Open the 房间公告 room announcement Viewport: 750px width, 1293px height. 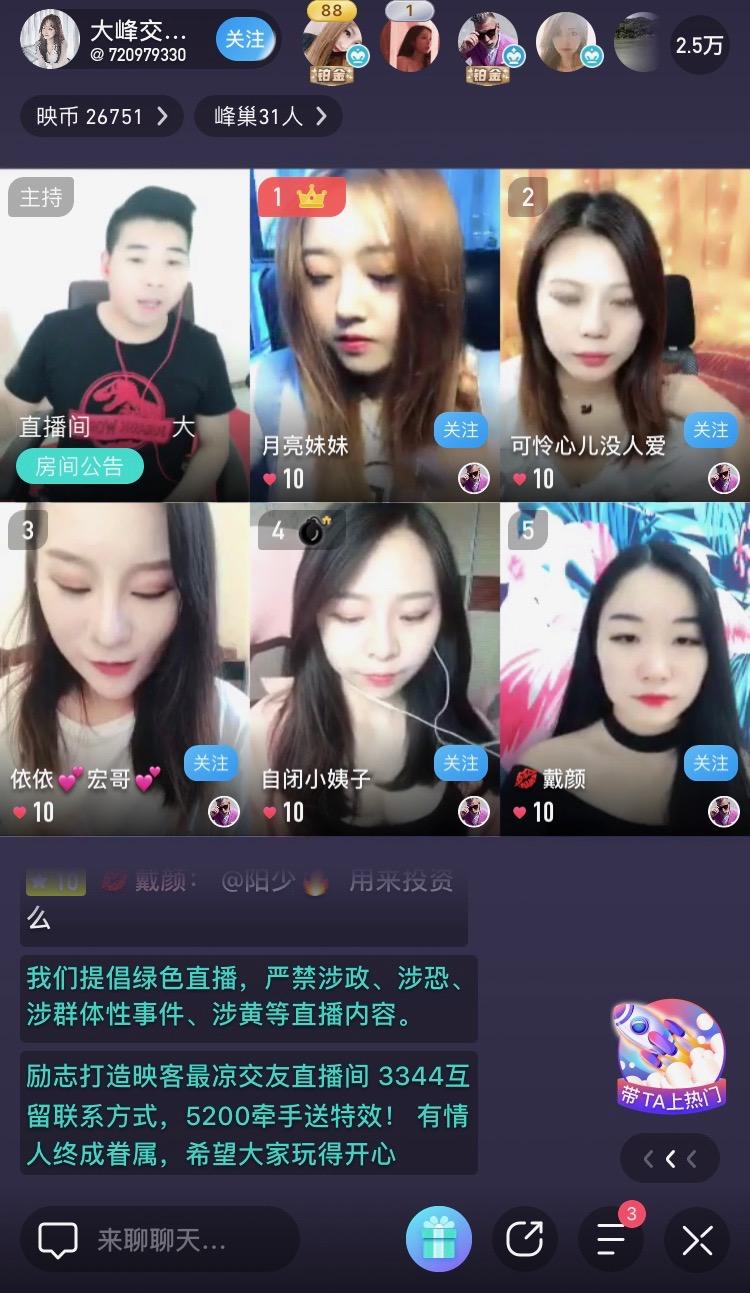(x=79, y=465)
